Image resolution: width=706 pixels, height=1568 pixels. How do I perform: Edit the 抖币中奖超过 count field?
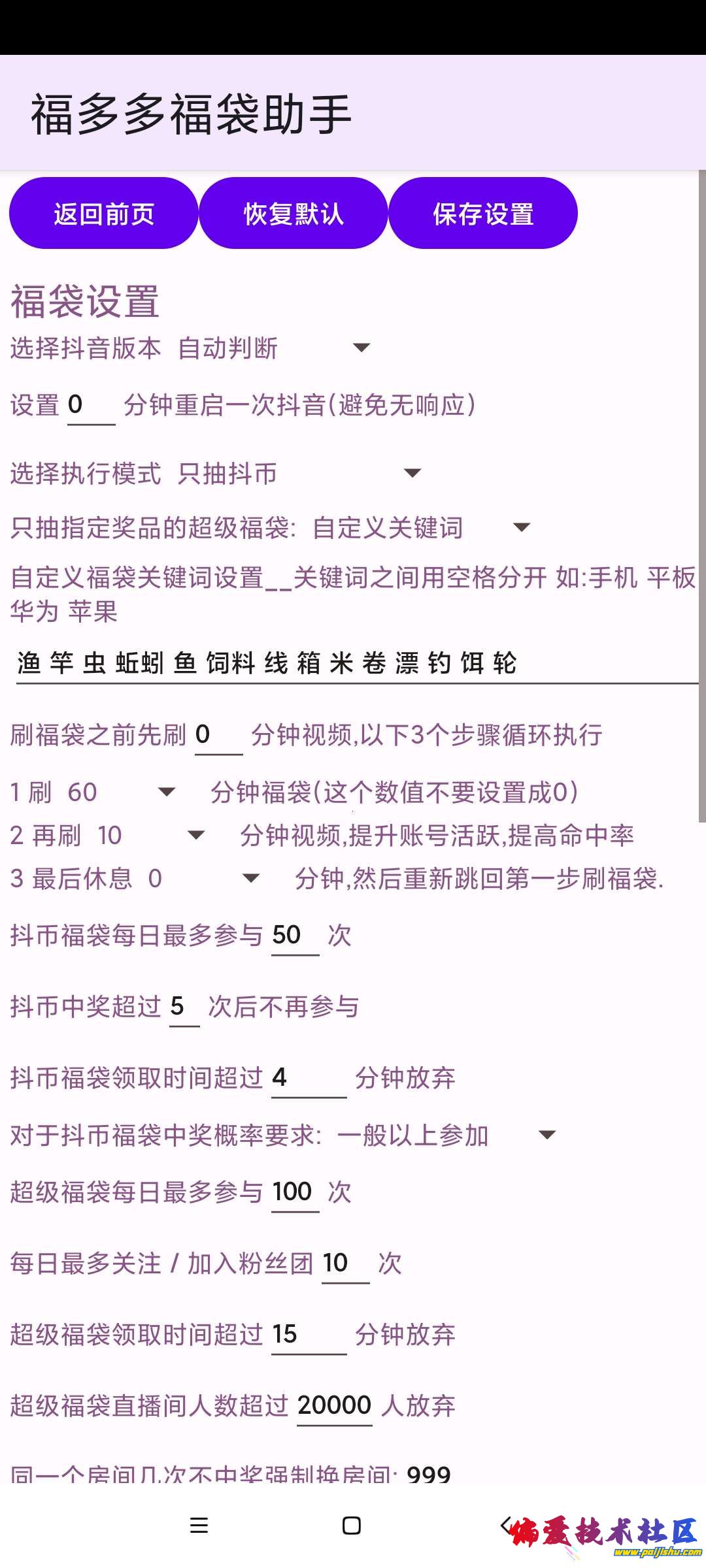pyautogui.click(x=184, y=1007)
